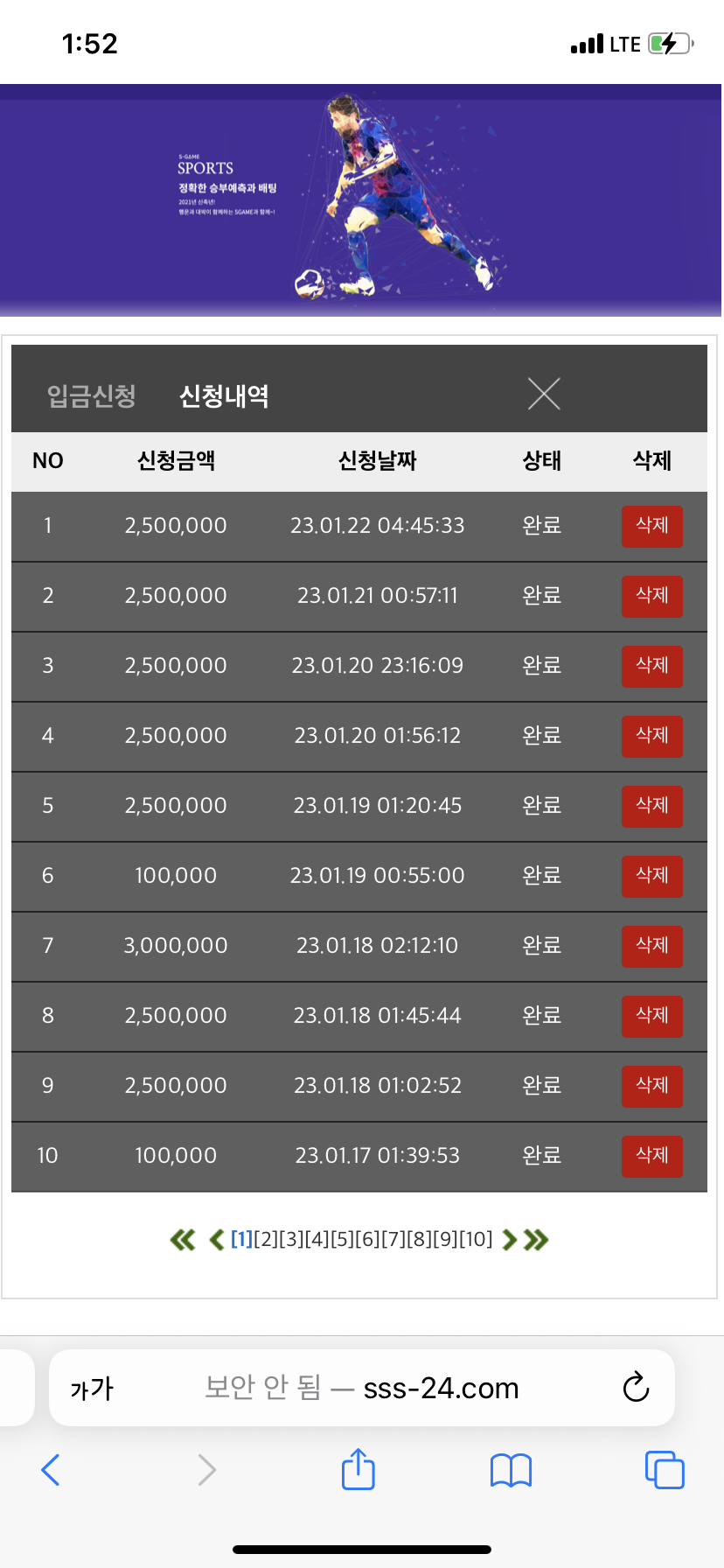Delete the 3,000,000 entry number 7
The image size is (724, 1568).
tap(651, 946)
